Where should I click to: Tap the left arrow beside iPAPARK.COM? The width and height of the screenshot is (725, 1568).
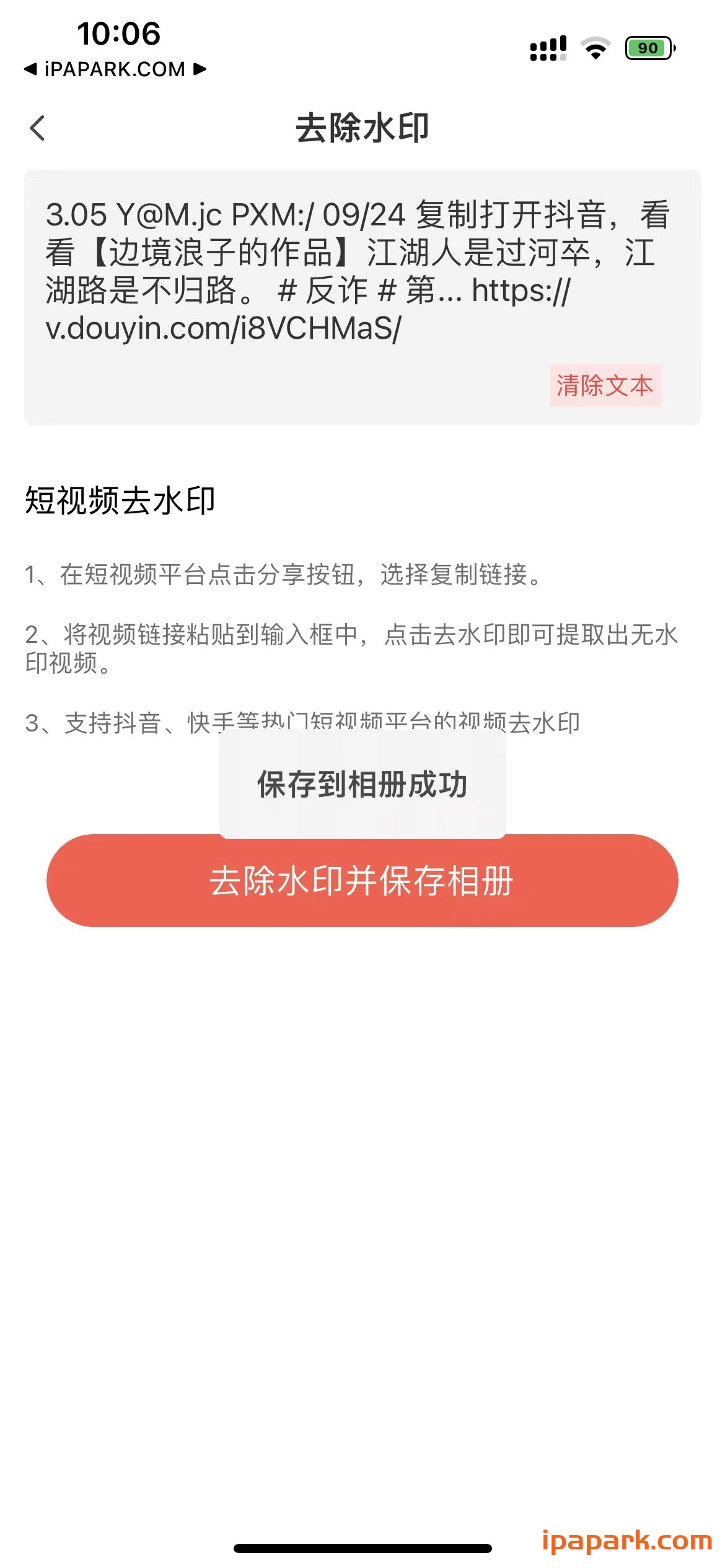[x=29, y=70]
